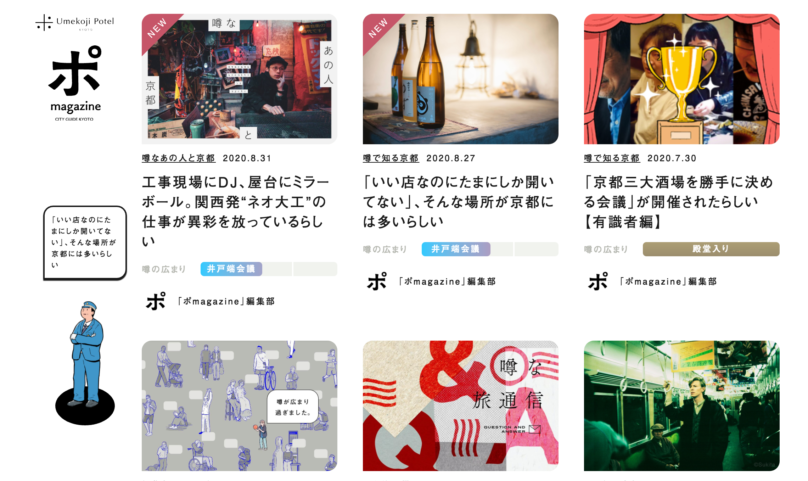
Task: Open the 噂な旅通信 Q&A card
Action: coord(460,405)
